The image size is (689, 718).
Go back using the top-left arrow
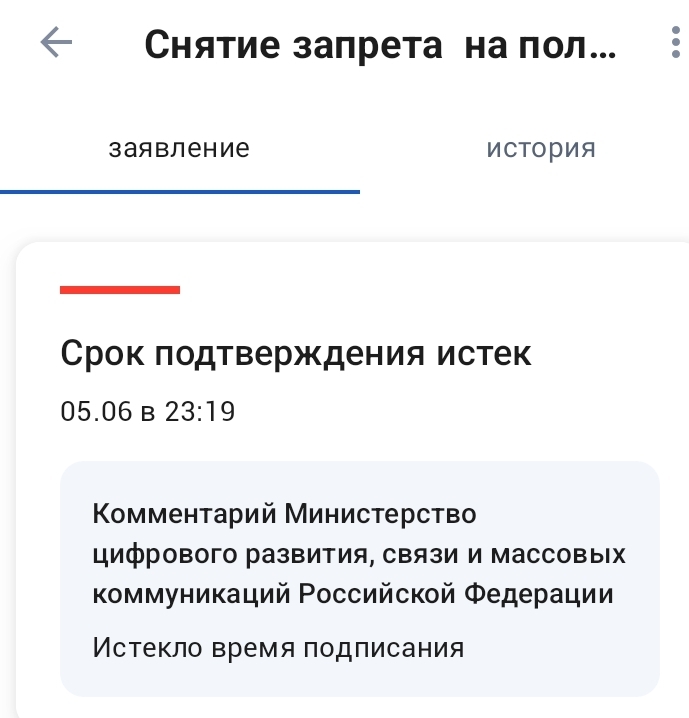click(x=56, y=43)
